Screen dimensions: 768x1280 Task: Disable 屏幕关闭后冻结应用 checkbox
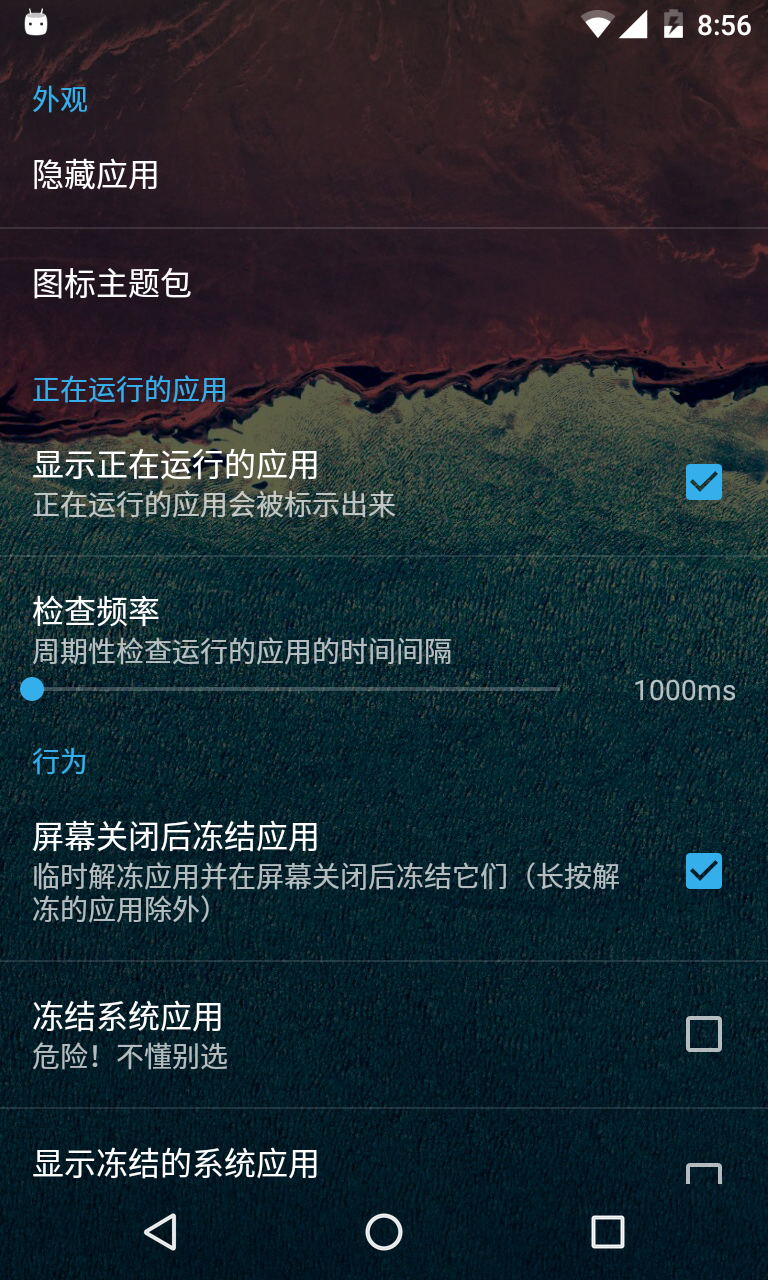703,871
